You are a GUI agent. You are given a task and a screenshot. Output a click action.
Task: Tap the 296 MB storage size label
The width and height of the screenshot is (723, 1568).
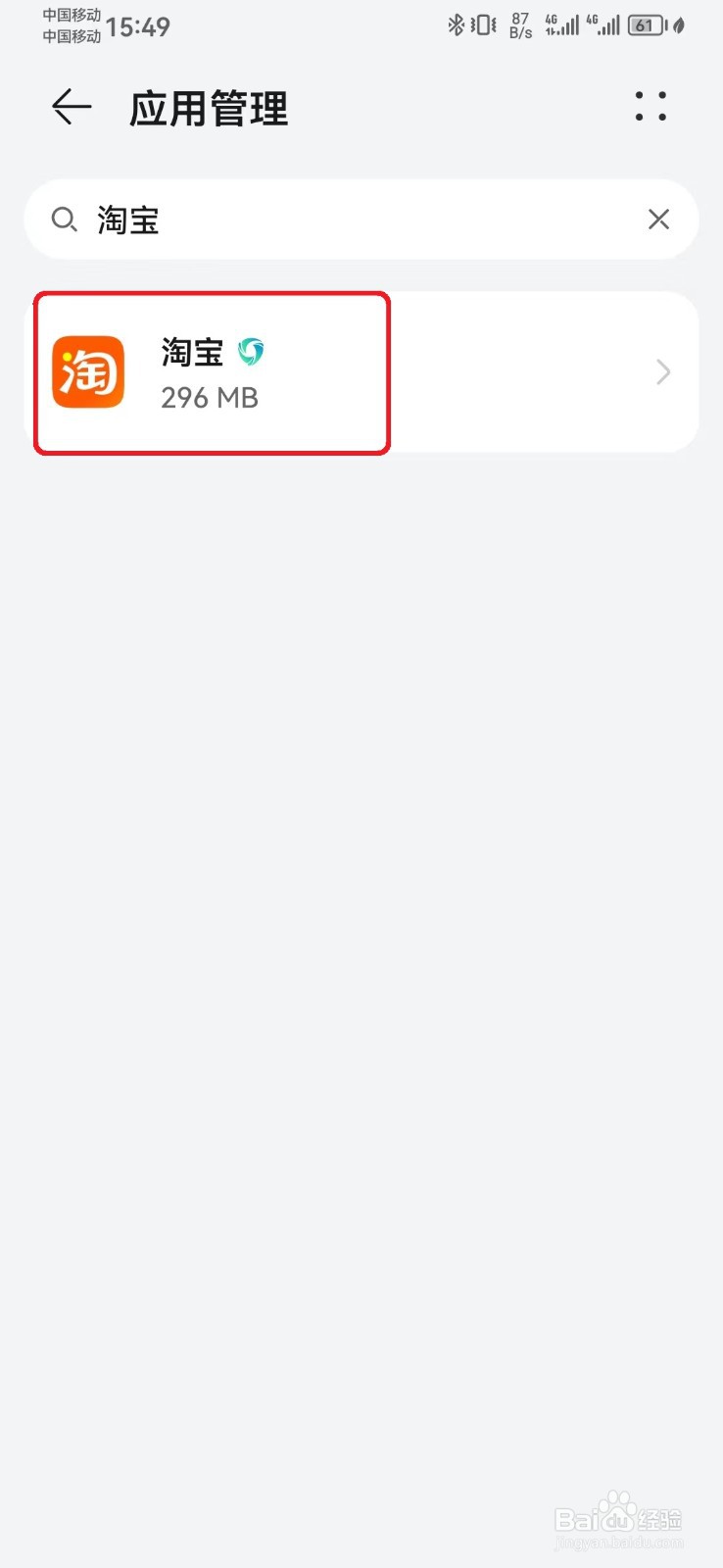[209, 398]
